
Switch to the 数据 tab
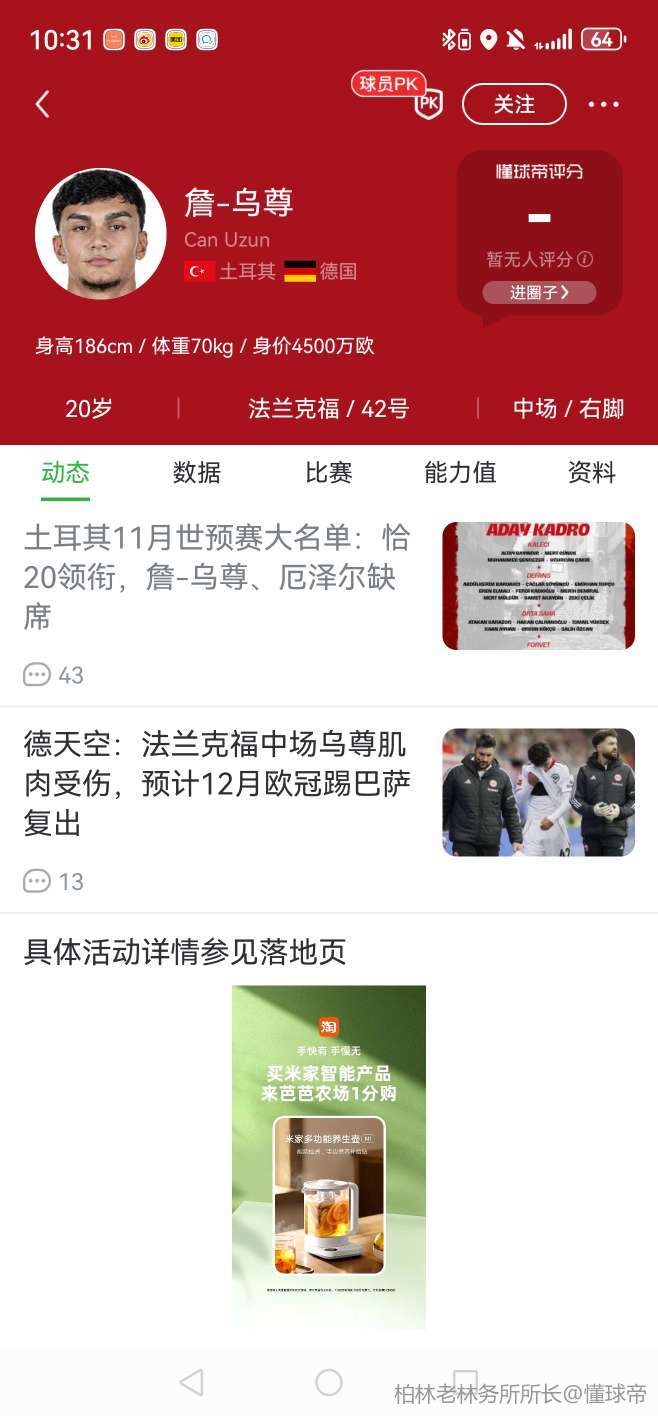coord(196,472)
